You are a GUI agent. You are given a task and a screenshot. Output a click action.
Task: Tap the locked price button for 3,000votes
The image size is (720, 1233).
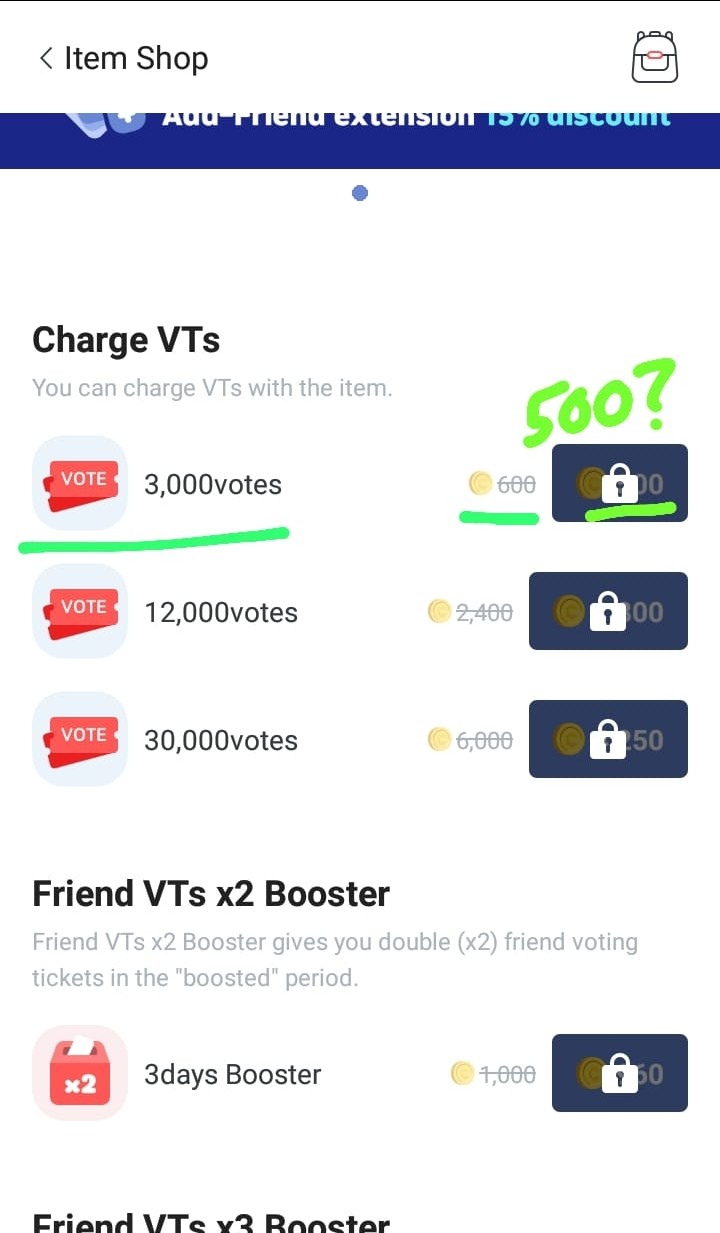619,484
